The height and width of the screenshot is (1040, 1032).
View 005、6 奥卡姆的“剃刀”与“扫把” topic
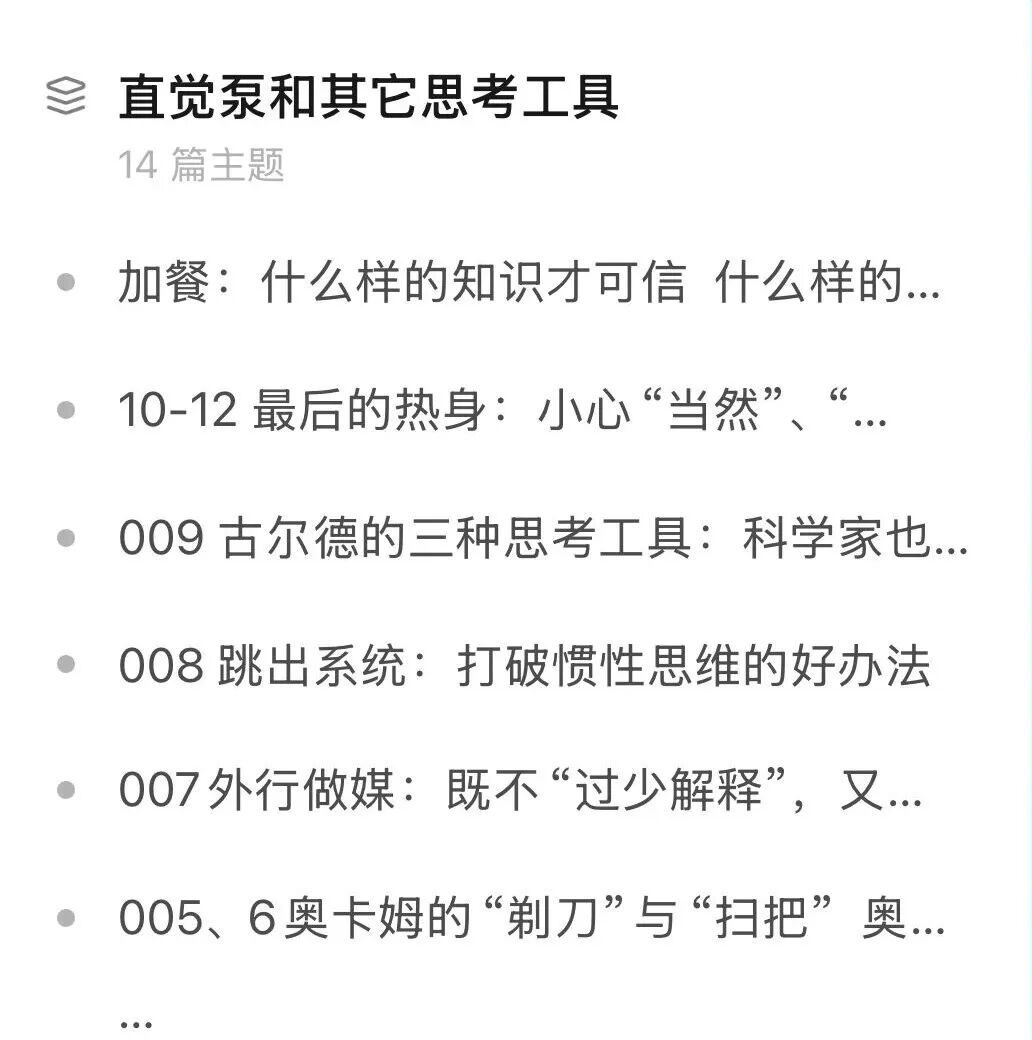[531, 920]
